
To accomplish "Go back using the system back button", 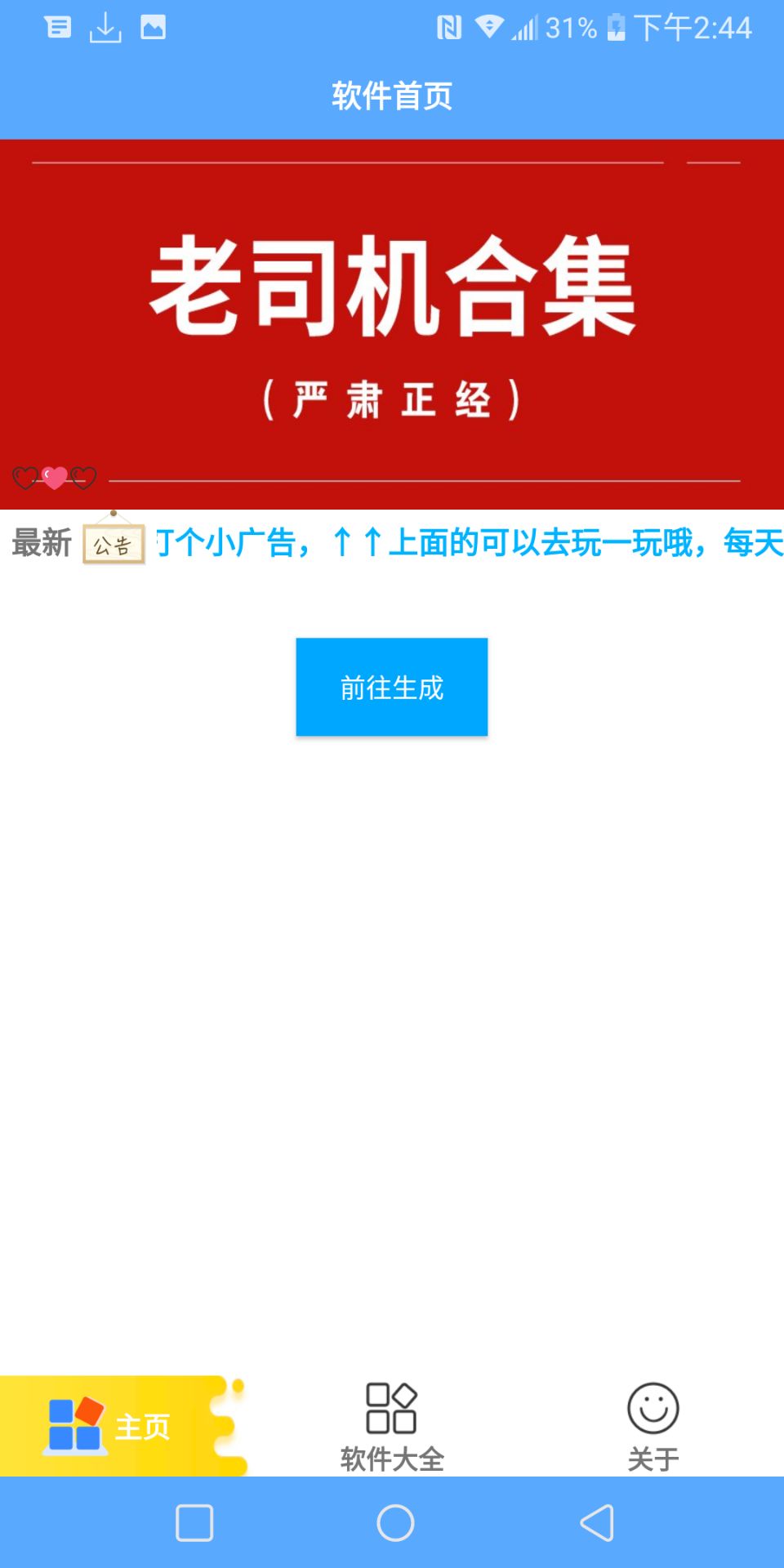I will [x=597, y=1522].
